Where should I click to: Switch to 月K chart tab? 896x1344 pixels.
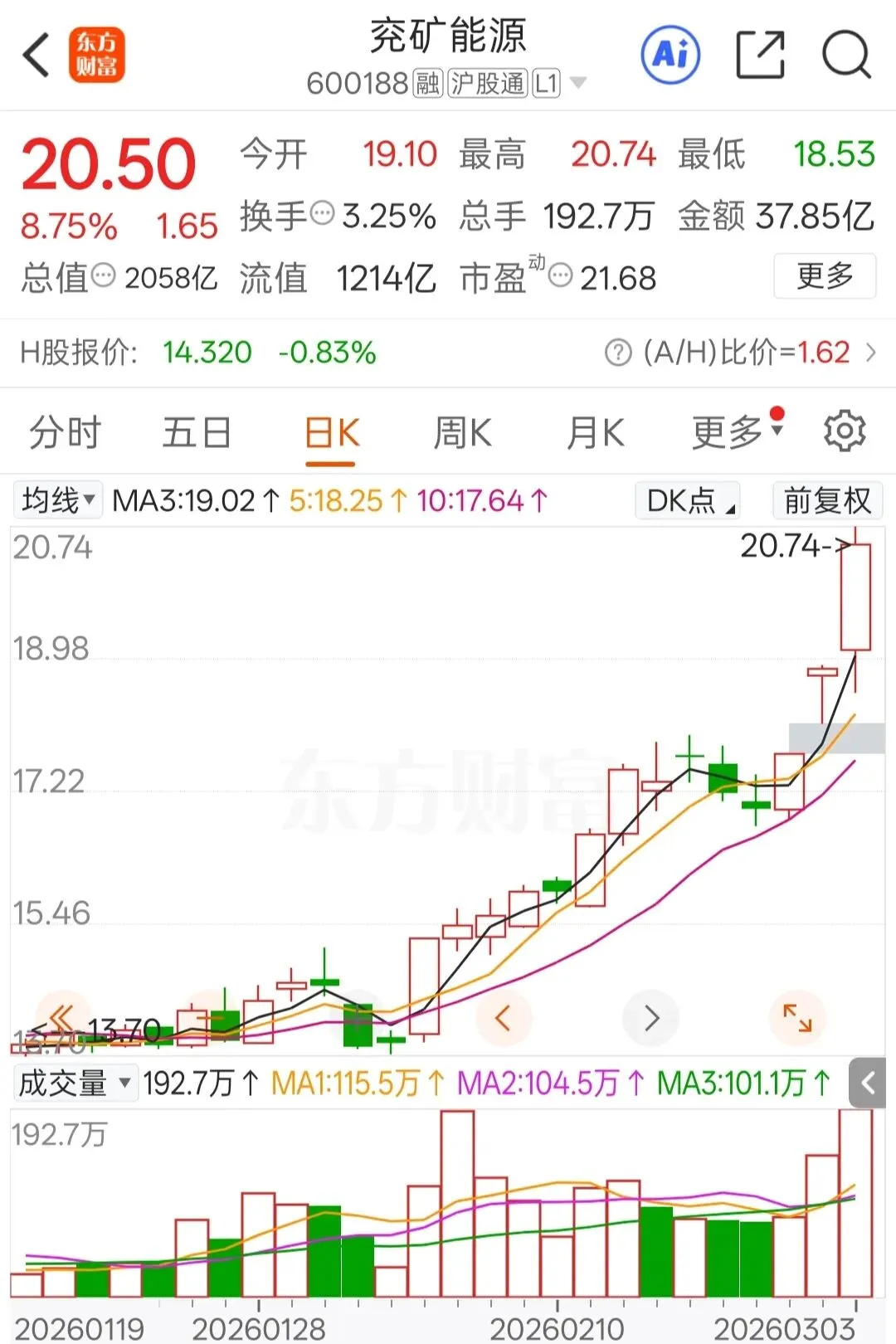tap(595, 433)
